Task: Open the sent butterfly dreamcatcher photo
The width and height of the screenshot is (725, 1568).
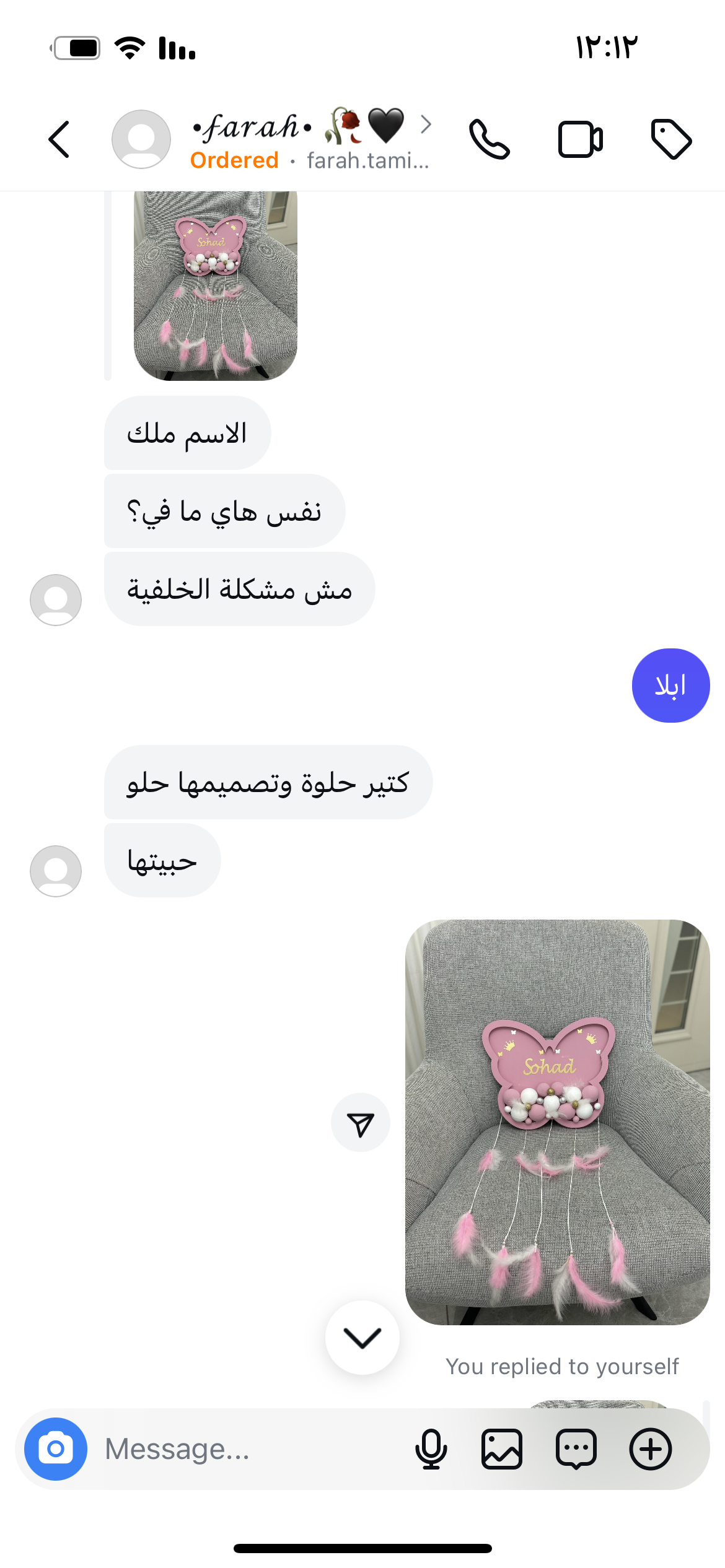Action: 557,1122
